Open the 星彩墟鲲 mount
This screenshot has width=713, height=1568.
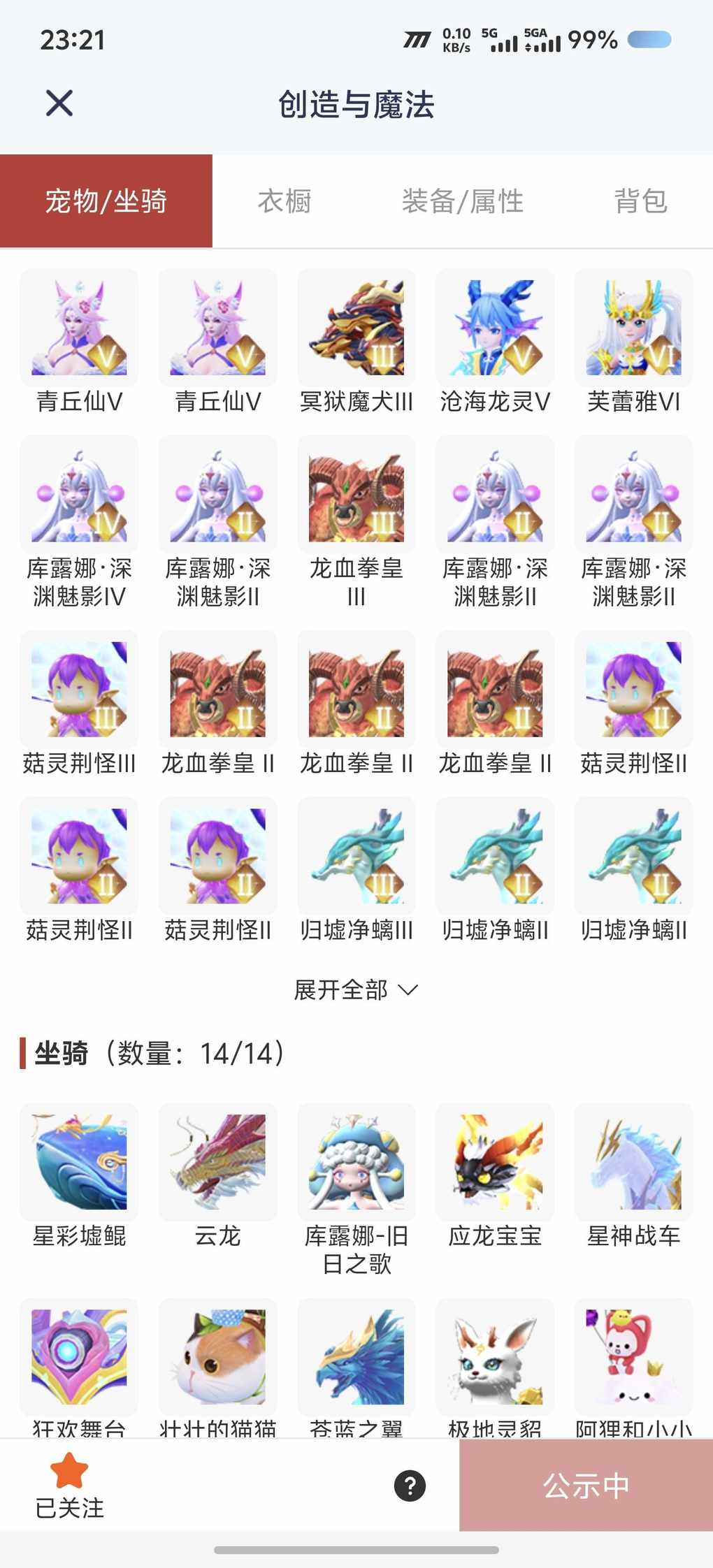(79, 1162)
